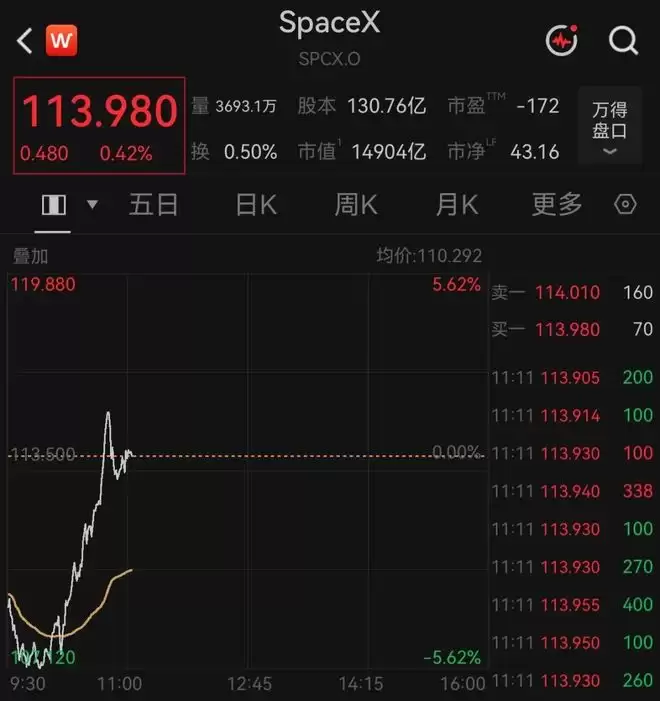This screenshot has width=660, height=701.
Task: Switch to the 月K chart
Action: [x=457, y=205]
